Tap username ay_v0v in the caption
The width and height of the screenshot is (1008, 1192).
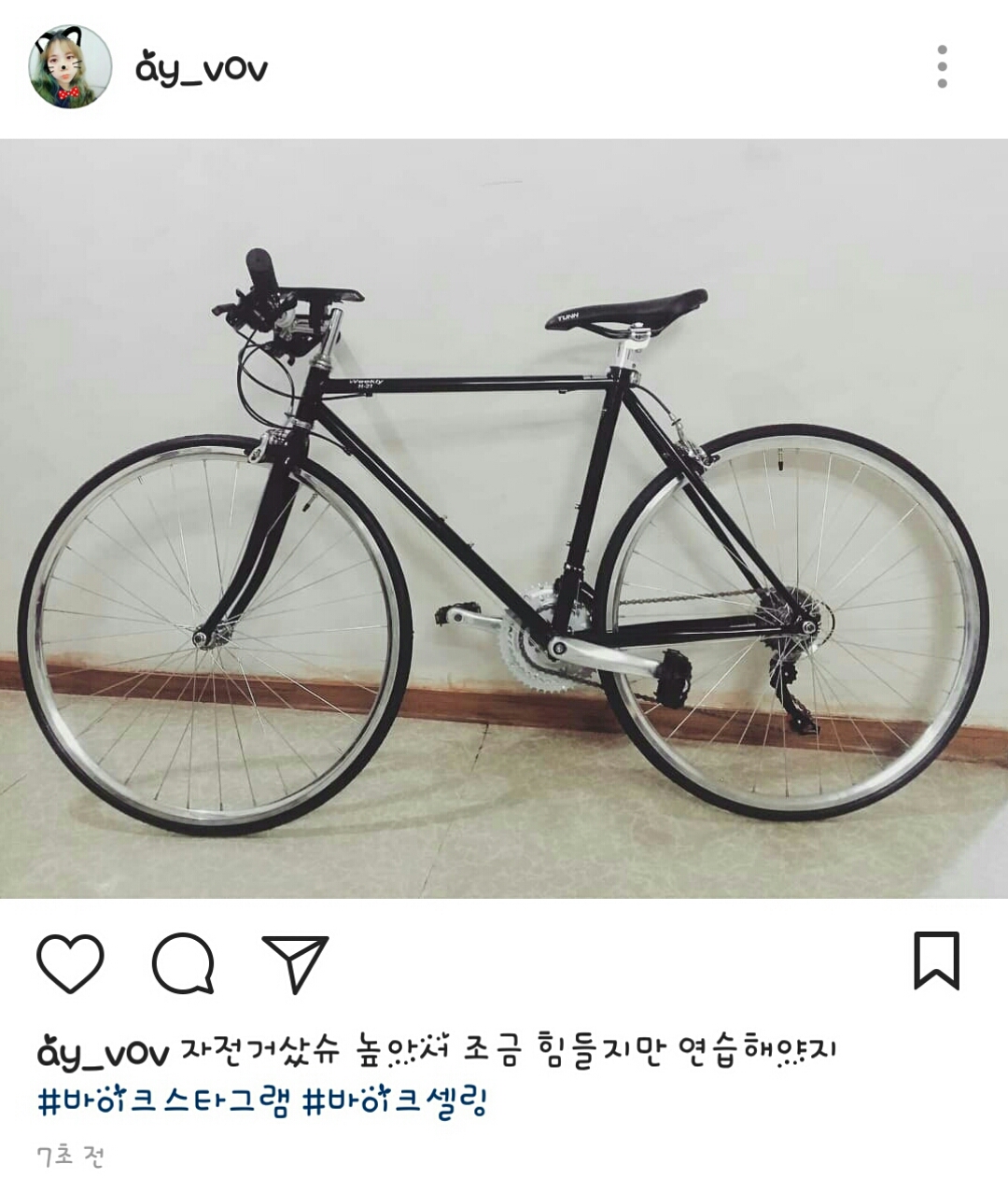pos(103,1053)
